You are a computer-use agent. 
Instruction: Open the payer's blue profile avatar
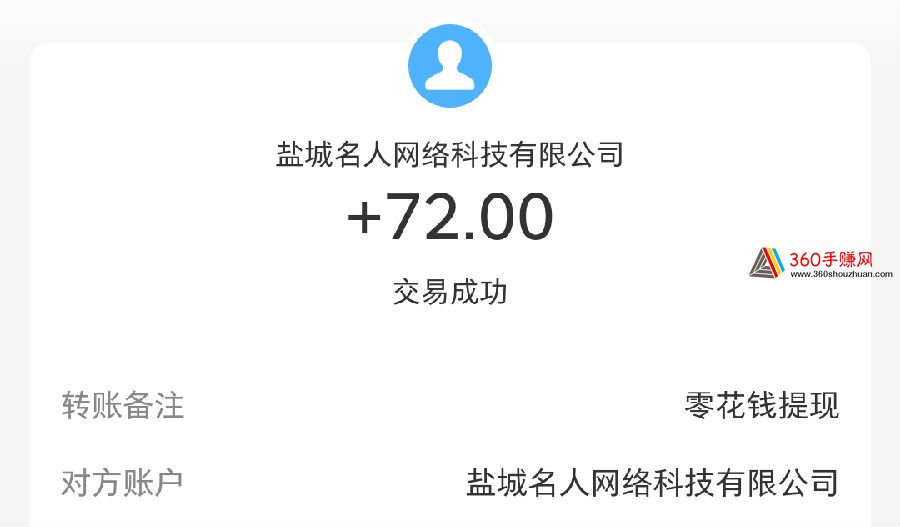pos(449,66)
